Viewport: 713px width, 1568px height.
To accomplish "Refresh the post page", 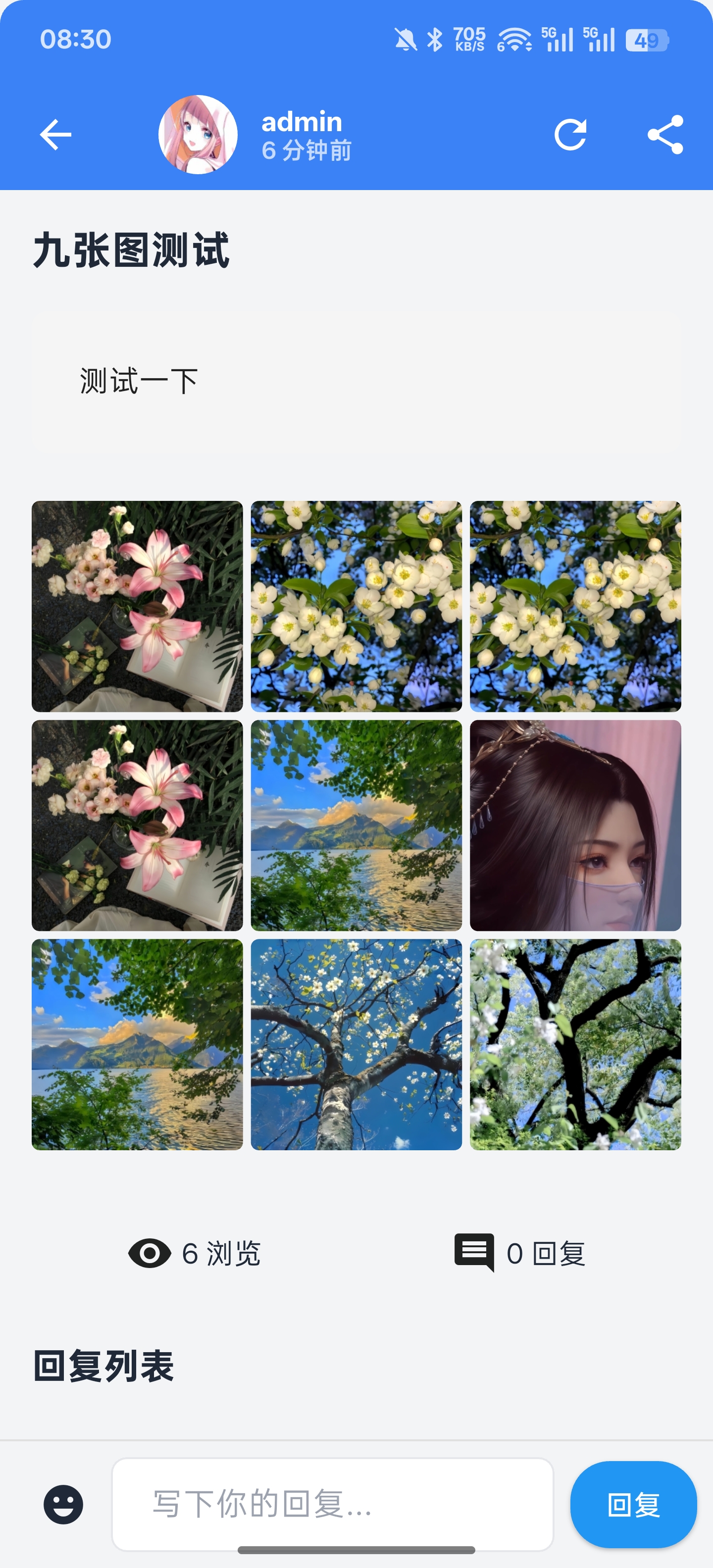I will [570, 135].
